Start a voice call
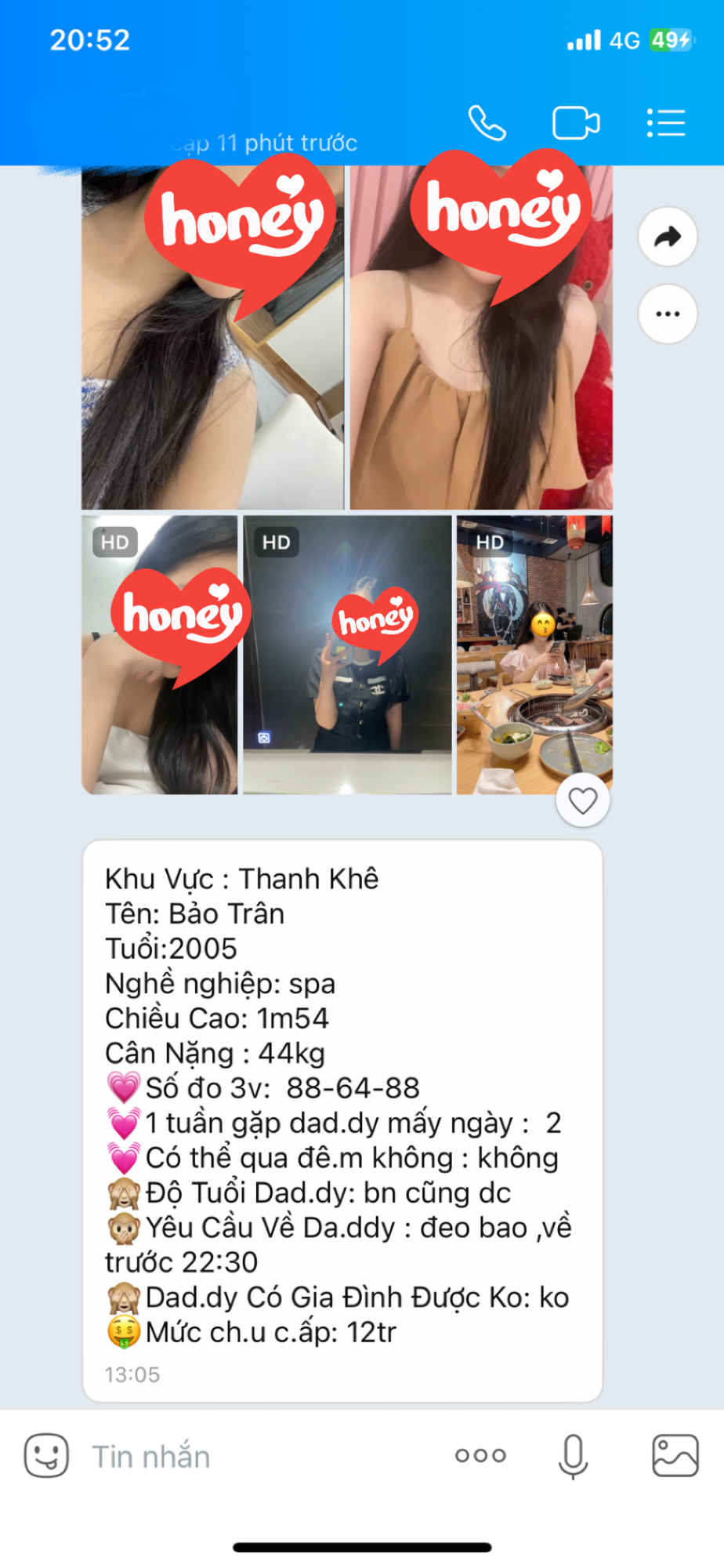The width and height of the screenshot is (724, 1568). (487, 124)
